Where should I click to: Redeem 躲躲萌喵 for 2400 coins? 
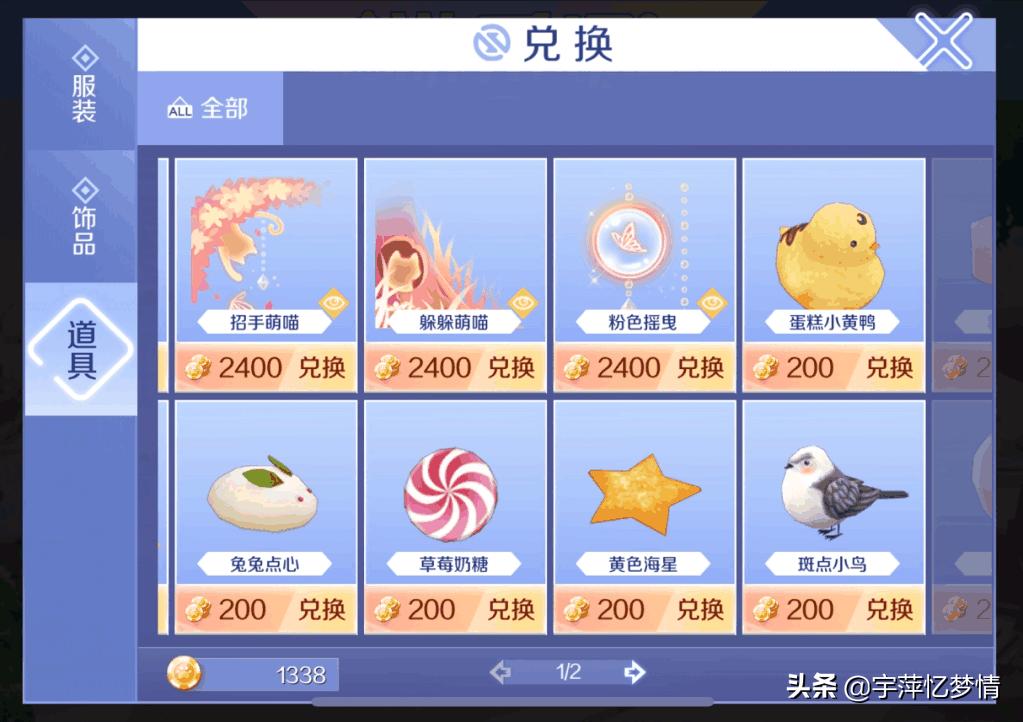[510, 368]
